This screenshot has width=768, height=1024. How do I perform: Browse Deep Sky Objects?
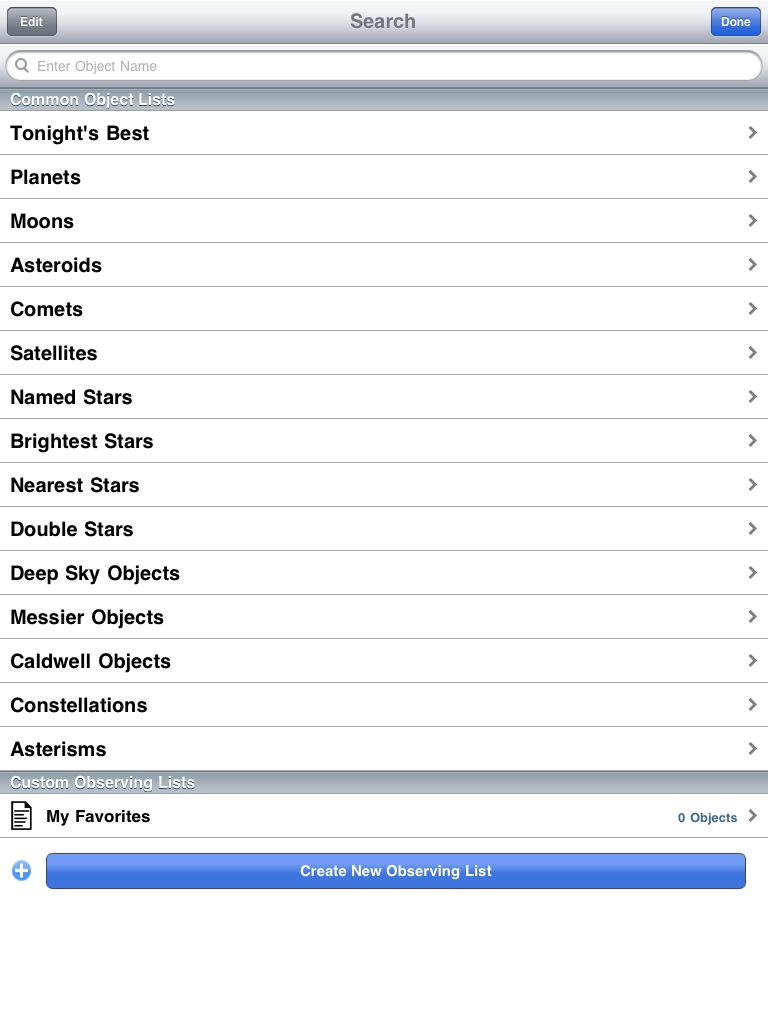[x=384, y=573]
